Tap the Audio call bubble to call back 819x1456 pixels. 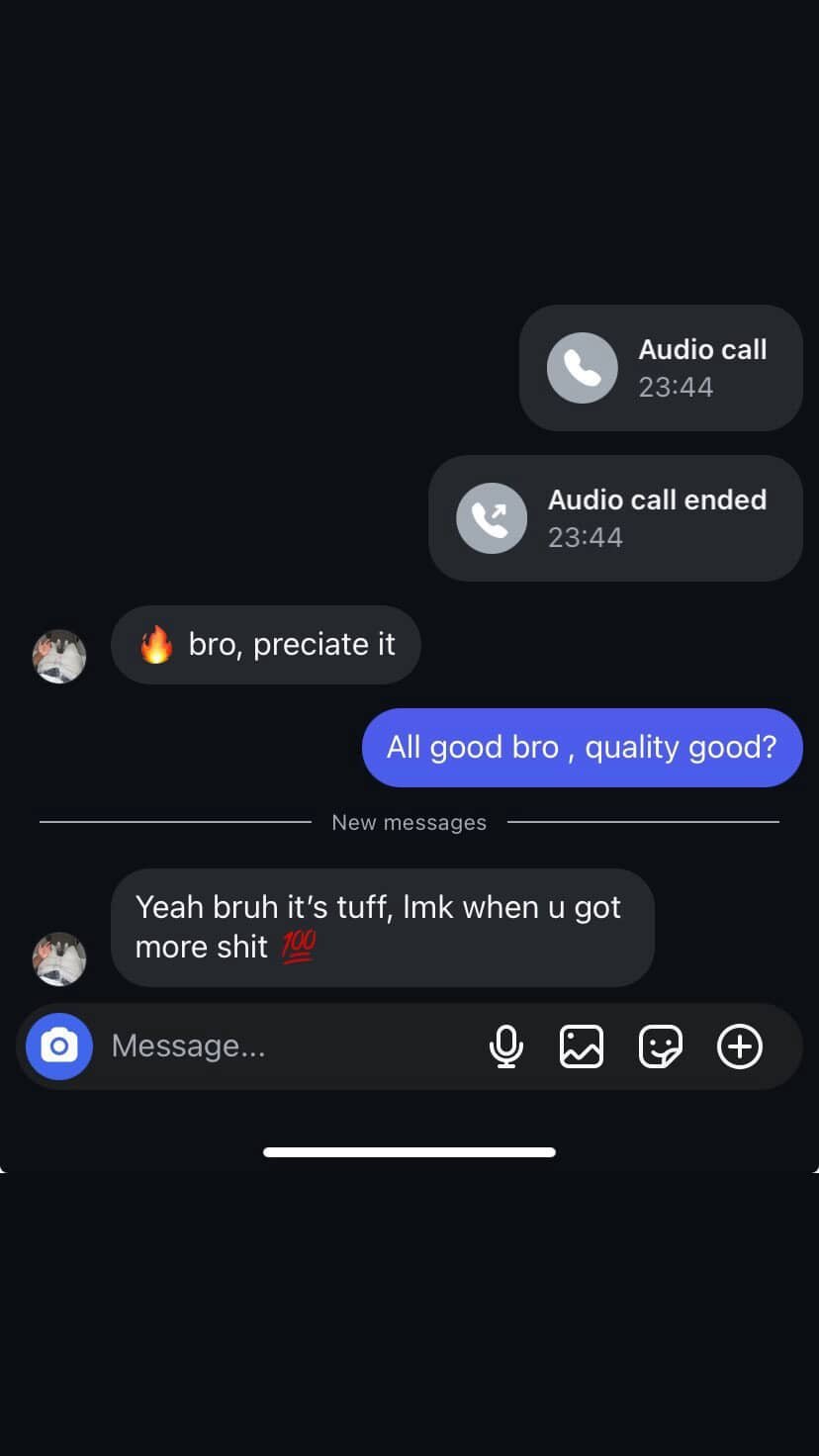point(661,368)
